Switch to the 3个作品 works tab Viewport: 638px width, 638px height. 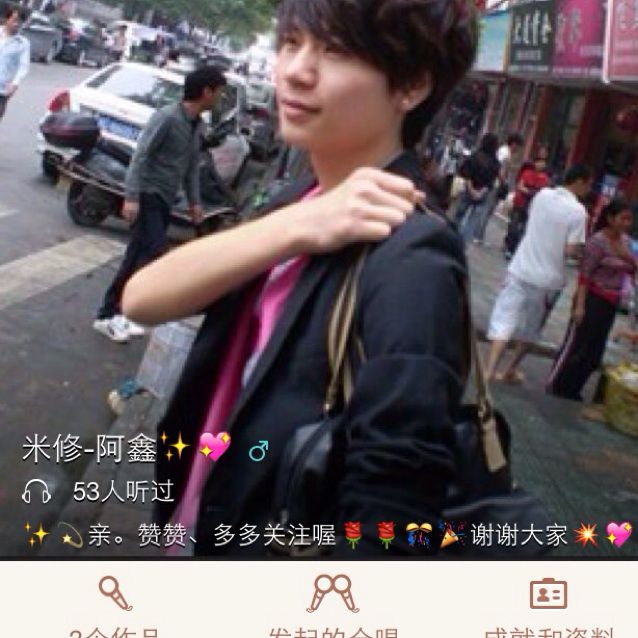coord(114,603)
